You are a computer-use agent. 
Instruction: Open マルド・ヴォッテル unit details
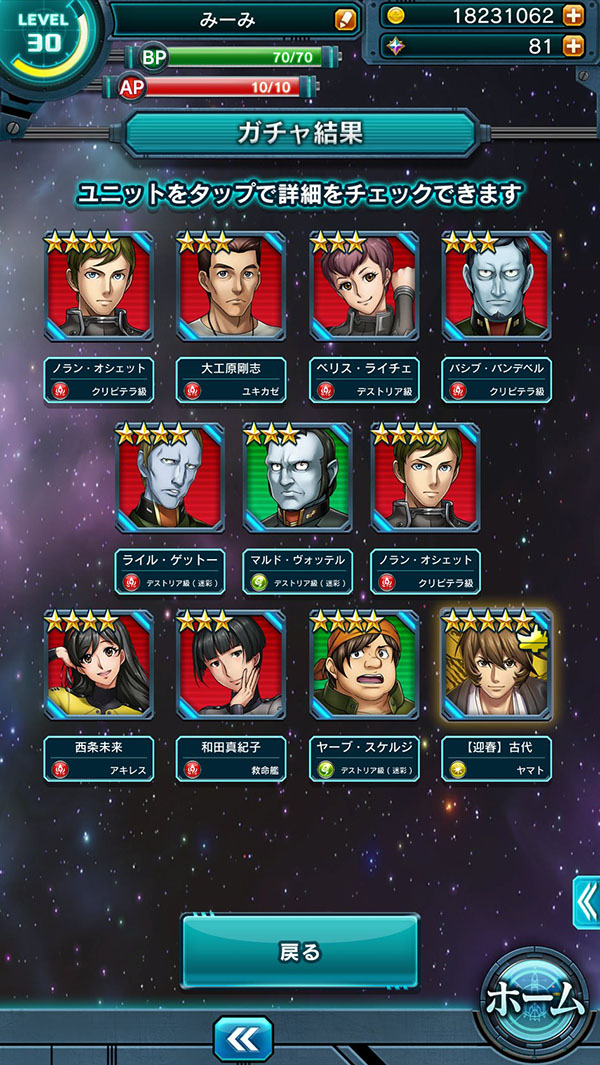(x=297, y=478)
